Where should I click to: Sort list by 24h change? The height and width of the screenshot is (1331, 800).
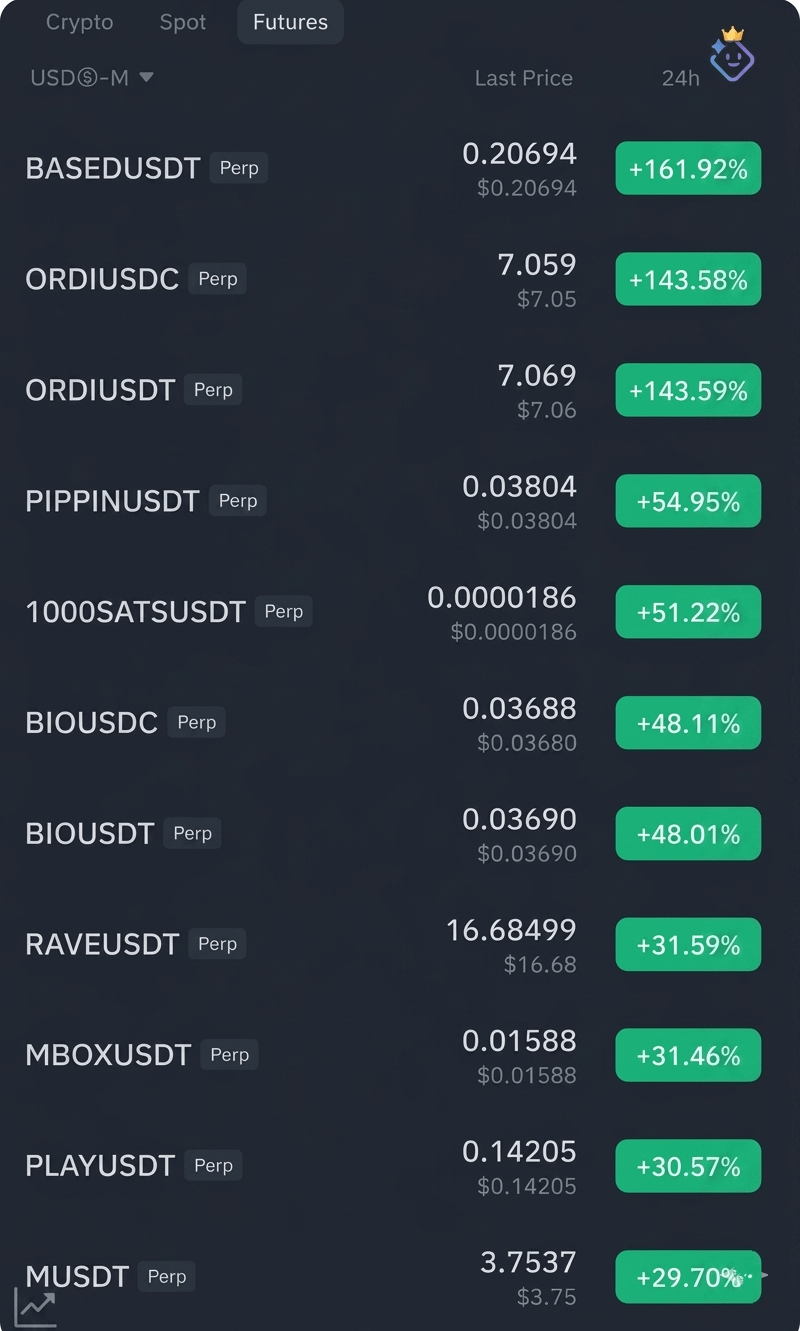click(680, 78)
